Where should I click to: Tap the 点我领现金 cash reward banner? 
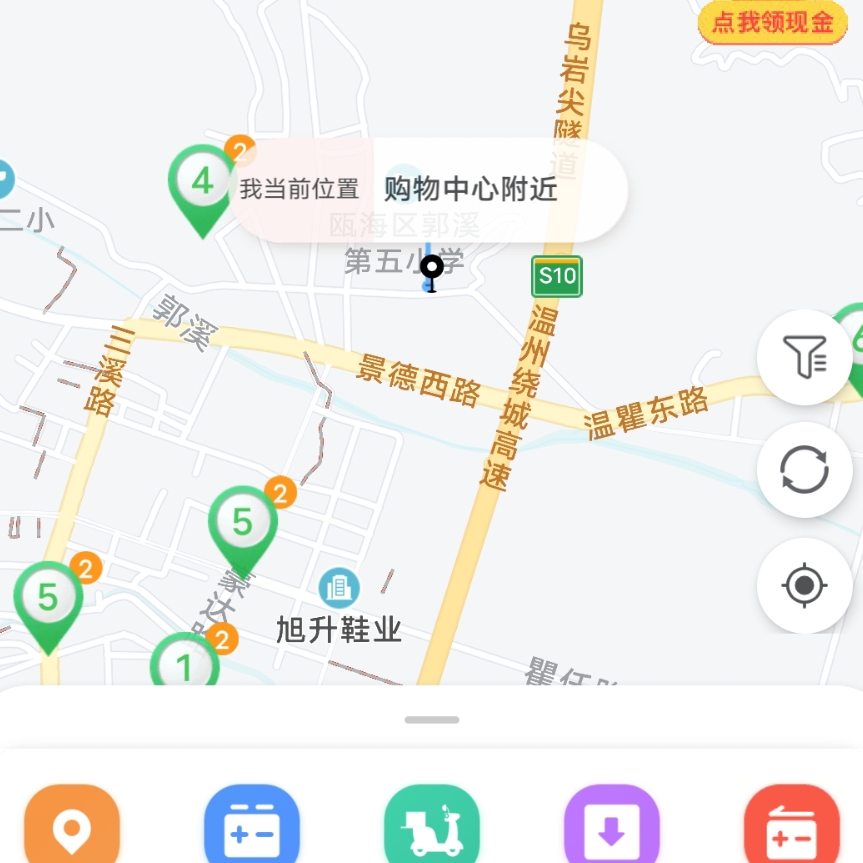point(771,23)
